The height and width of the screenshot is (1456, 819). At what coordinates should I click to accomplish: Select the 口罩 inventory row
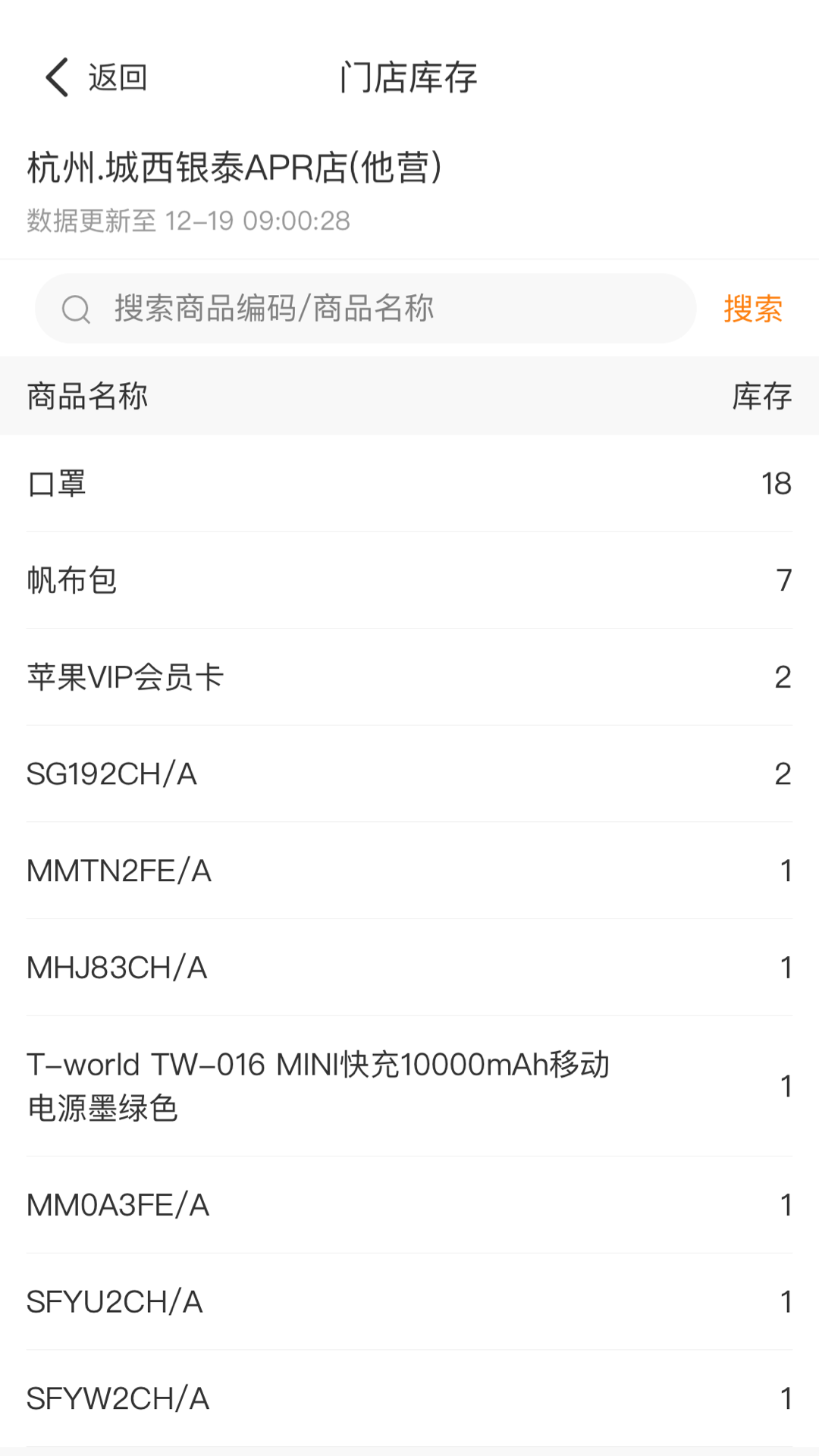tap(409, 485)
